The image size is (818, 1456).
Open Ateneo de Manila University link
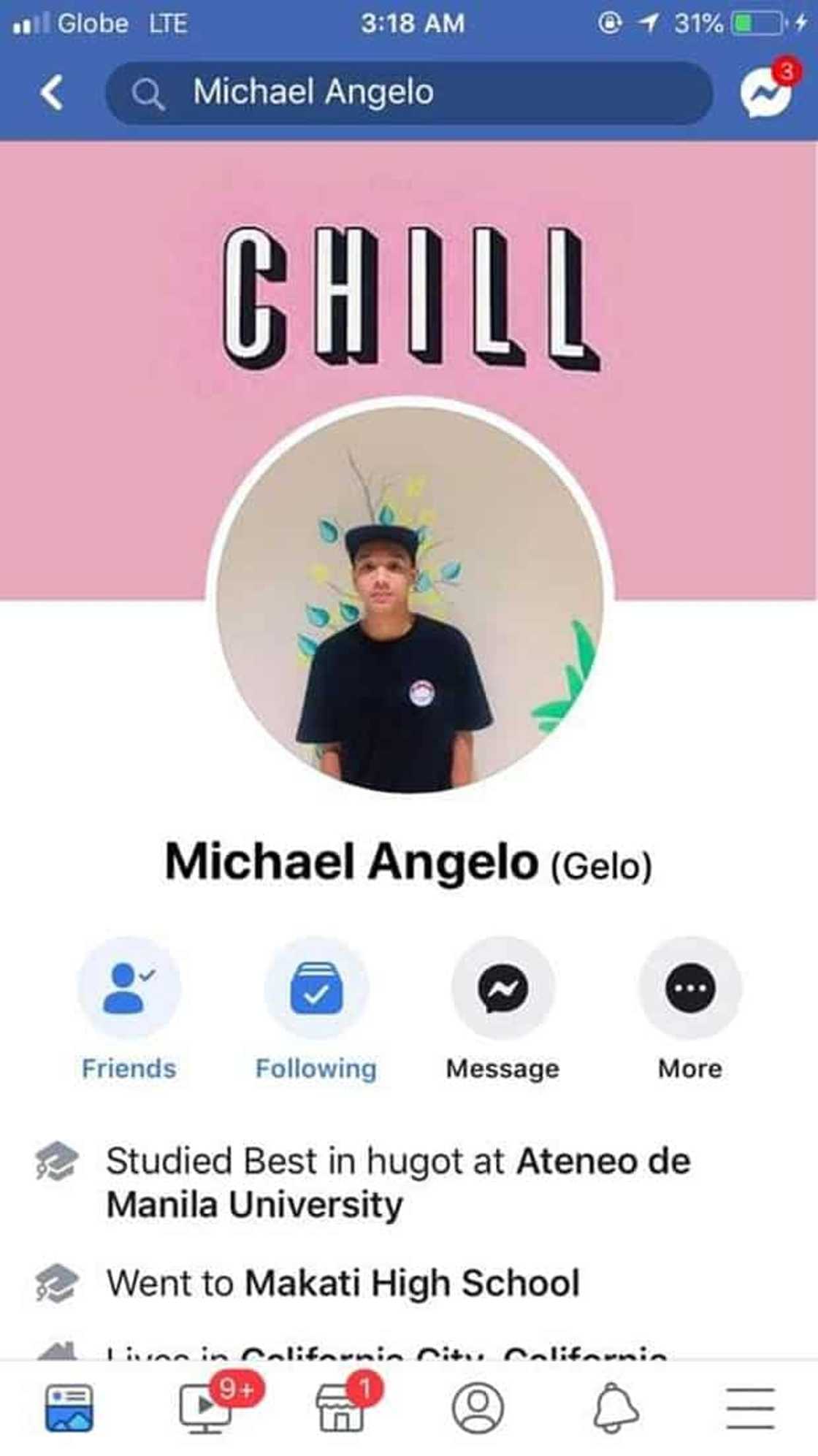603,1160
